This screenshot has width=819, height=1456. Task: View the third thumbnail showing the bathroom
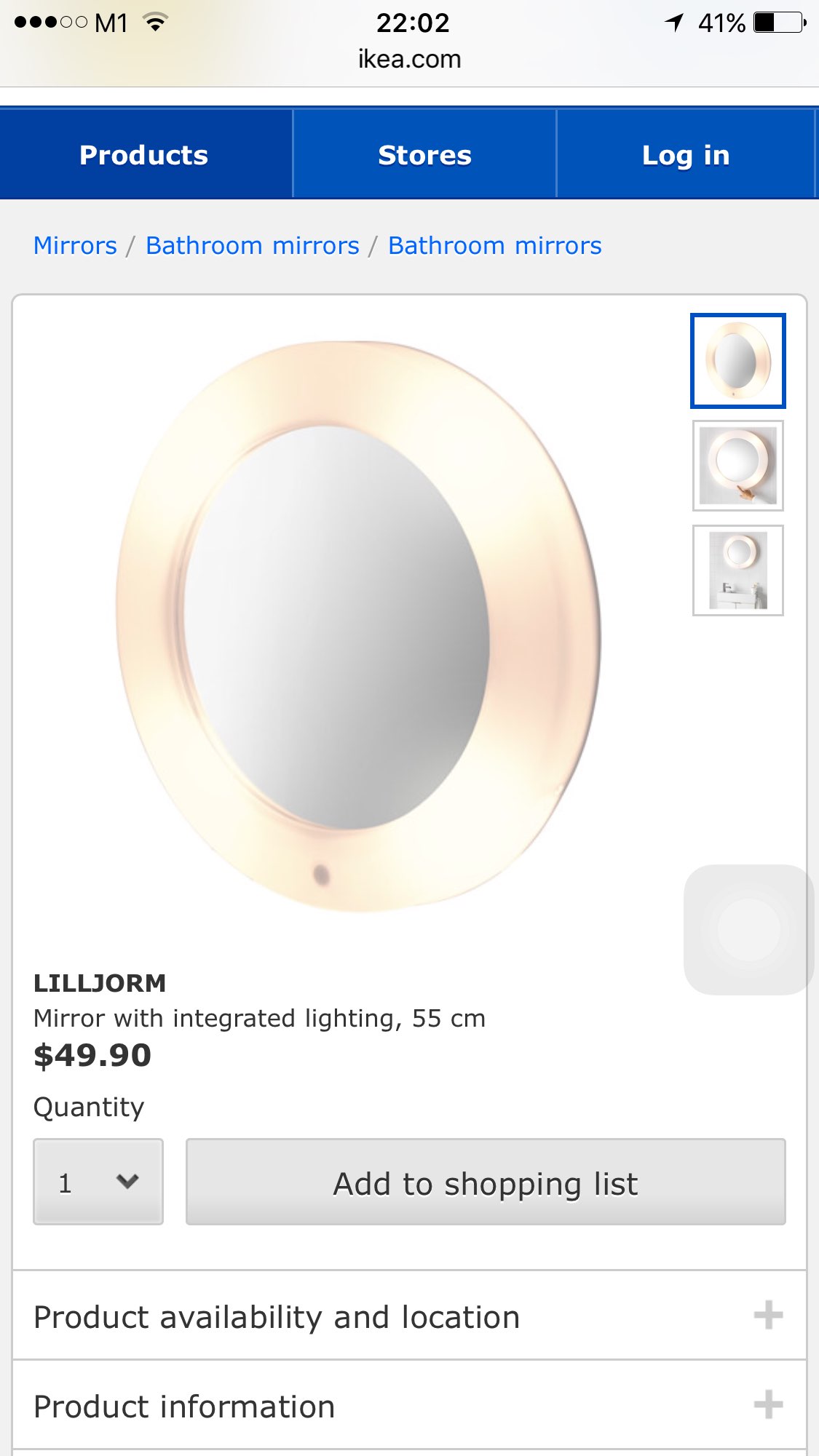pyautogui.click(x=737, y=570)
